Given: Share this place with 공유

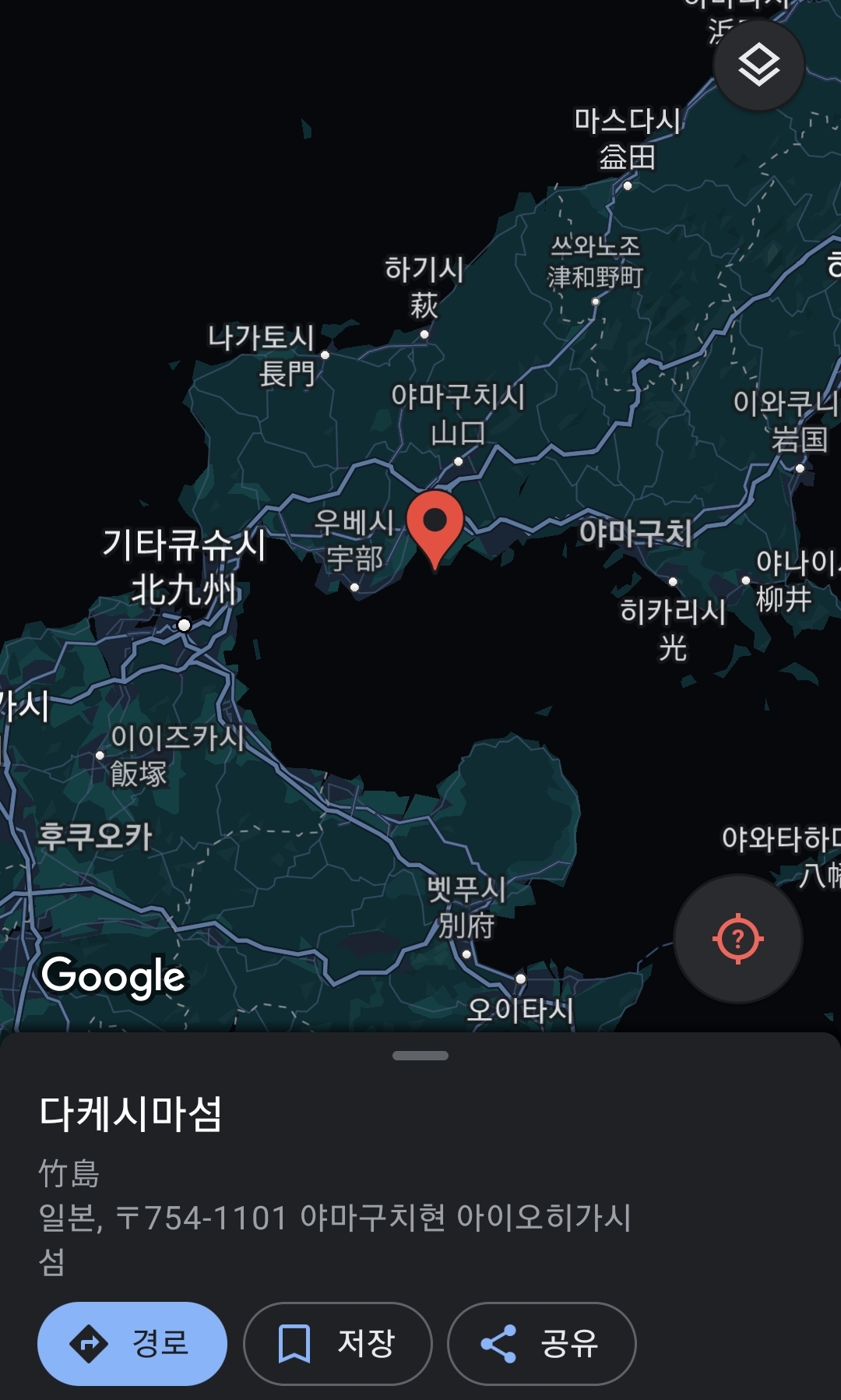Looking at the screenshot, I should coord(542,1343).
